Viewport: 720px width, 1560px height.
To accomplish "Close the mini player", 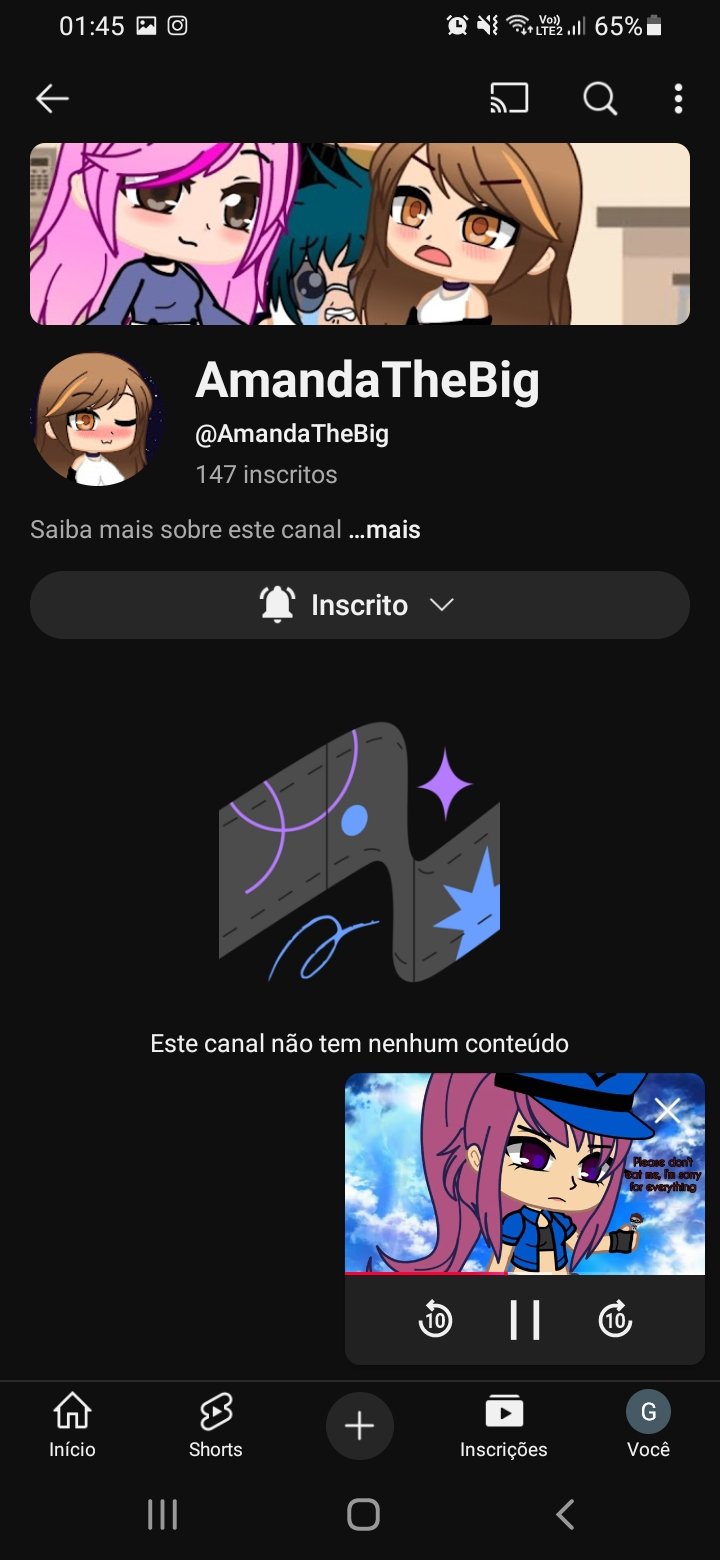I will pyautogui.click(x=667, y=1110).
